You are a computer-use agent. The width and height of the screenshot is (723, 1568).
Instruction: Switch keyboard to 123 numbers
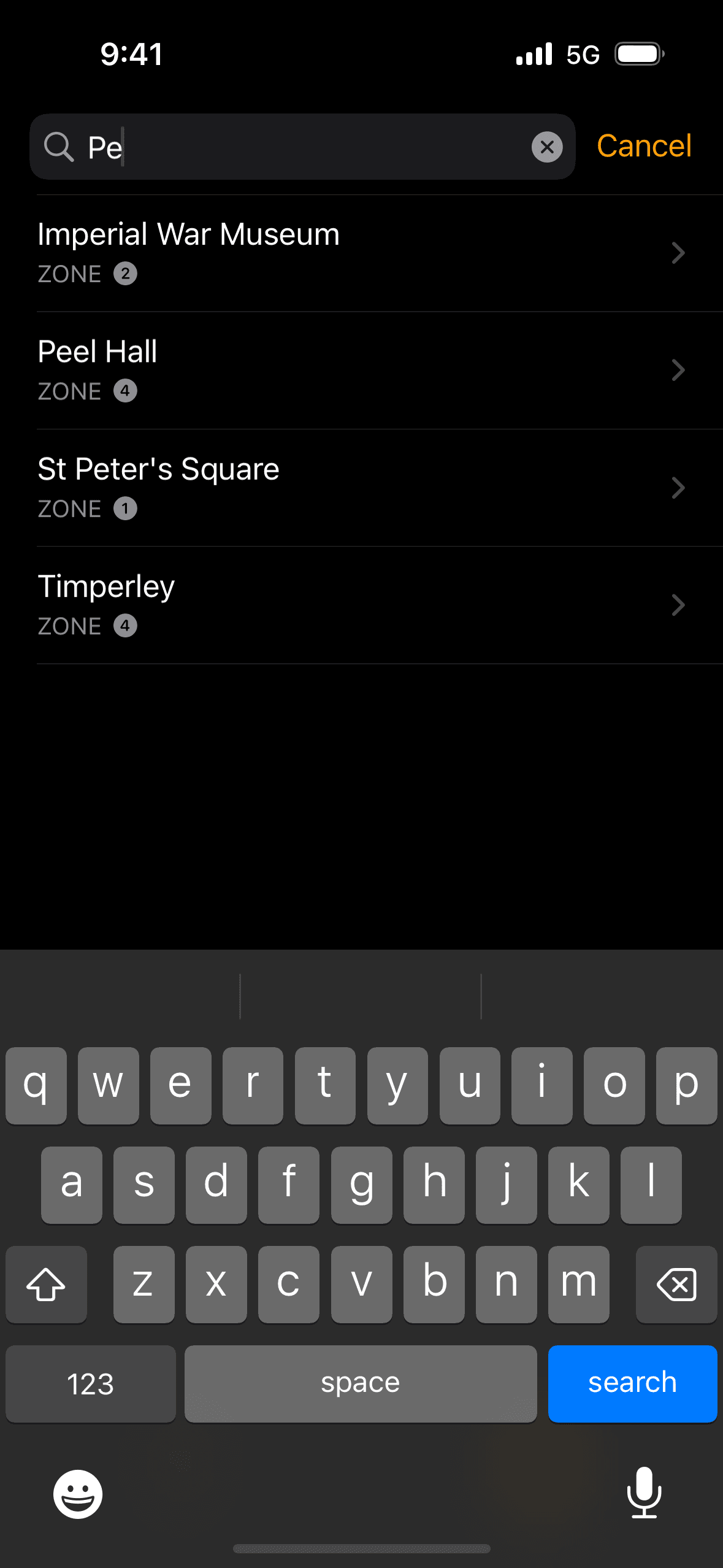90,1383
